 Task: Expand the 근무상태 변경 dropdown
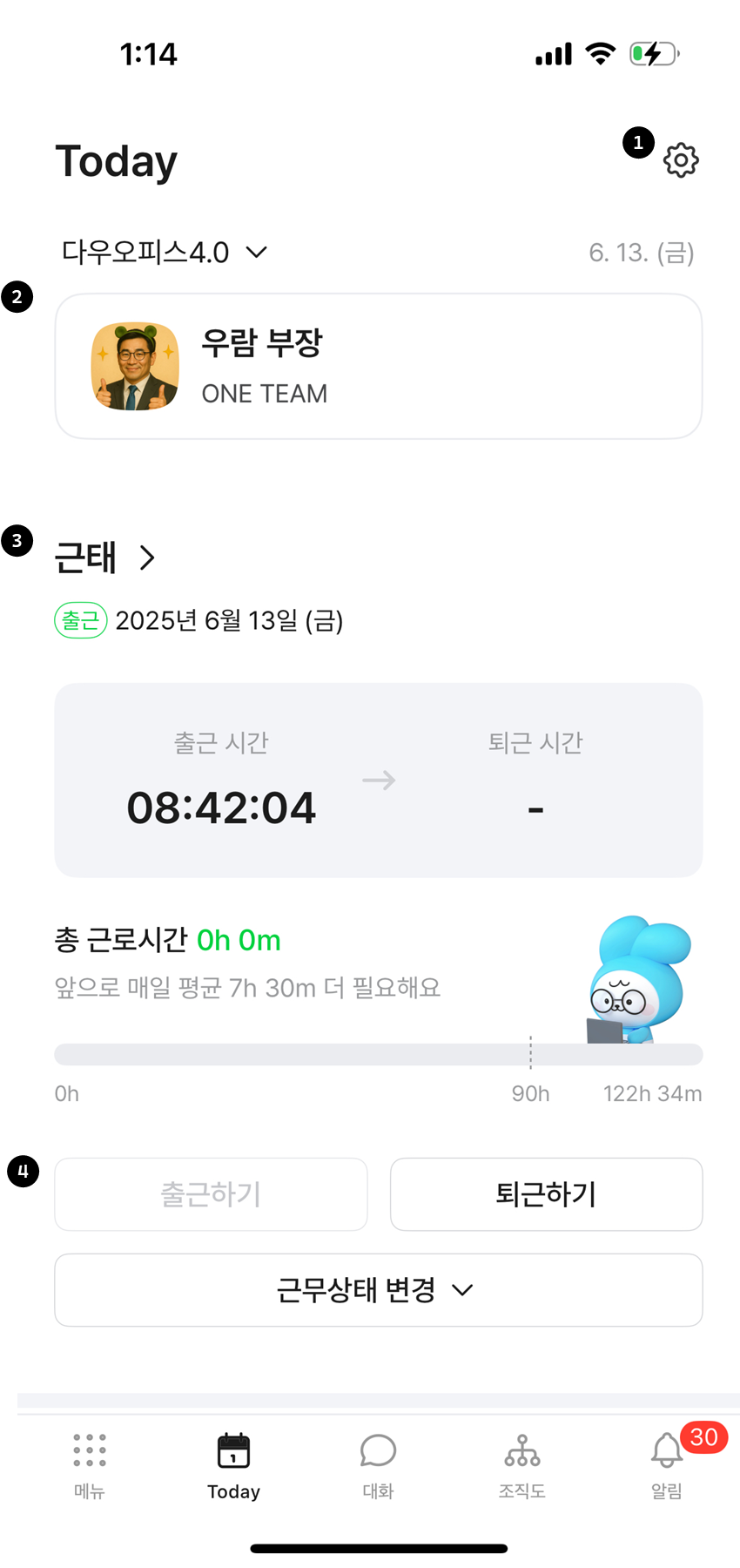pos(378,1290)
